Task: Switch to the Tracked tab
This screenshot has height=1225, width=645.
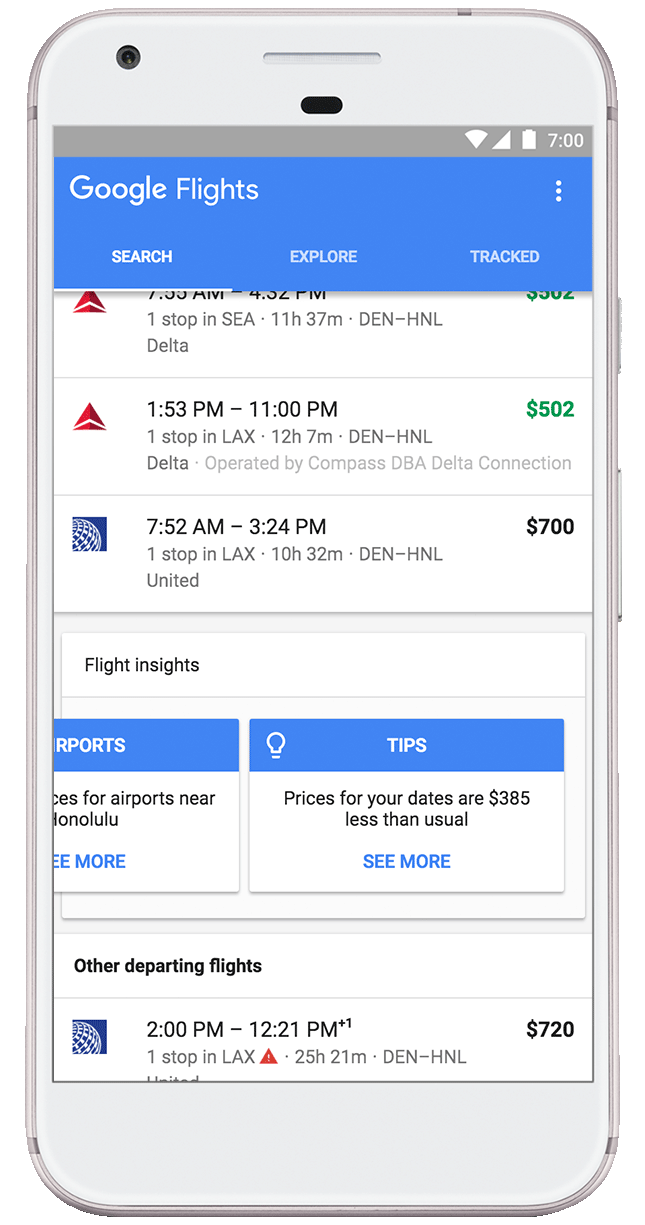Action: [x=504, y=257]
